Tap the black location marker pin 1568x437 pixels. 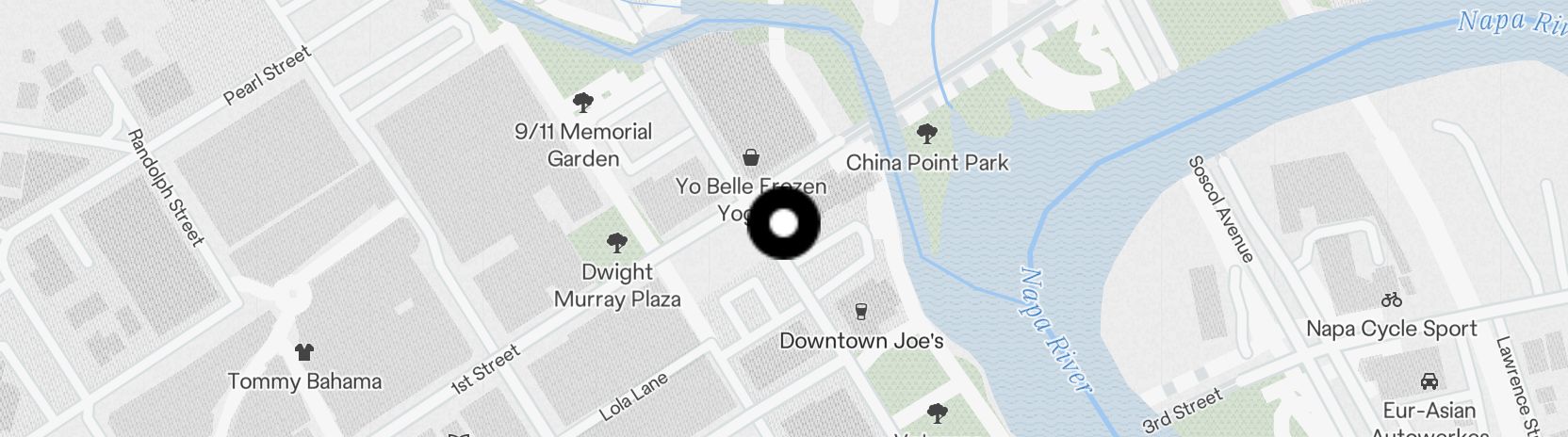point(784,223)
